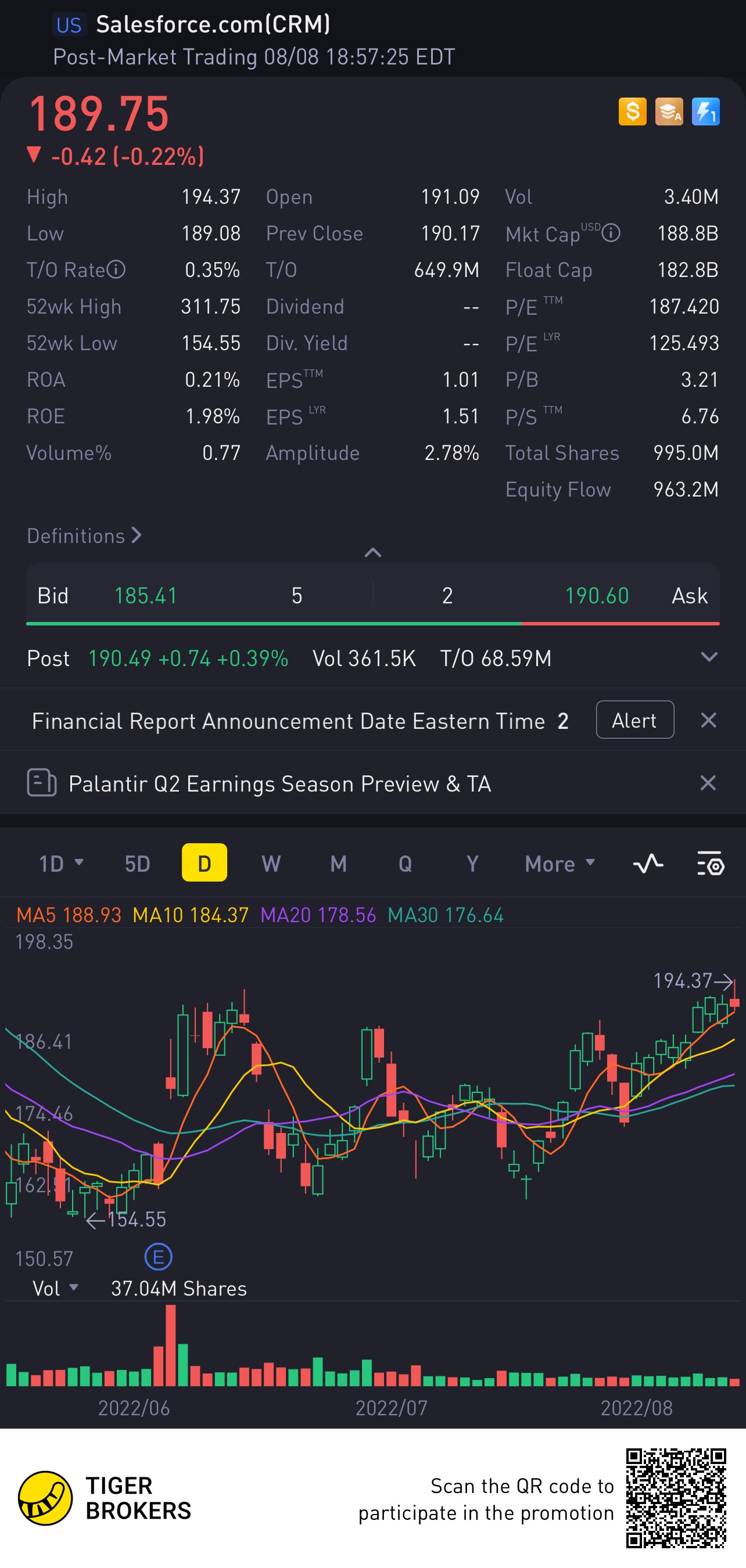Open the Vol indicator dropdown
This screenshot has width=746, height=1568.
click(x=55, y=1289)
